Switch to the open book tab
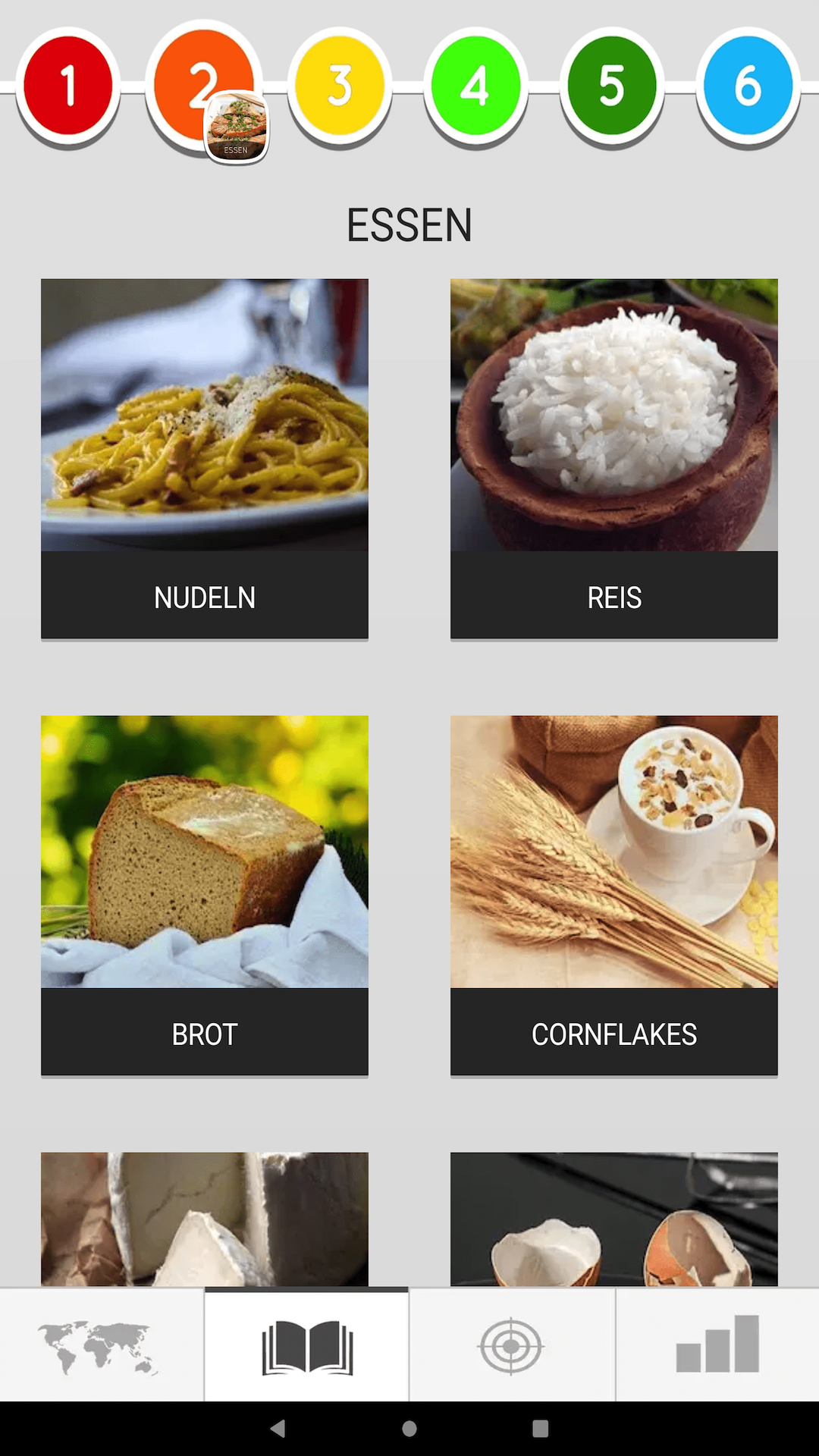The image size is (819, 1456). tap(307, 1345)
